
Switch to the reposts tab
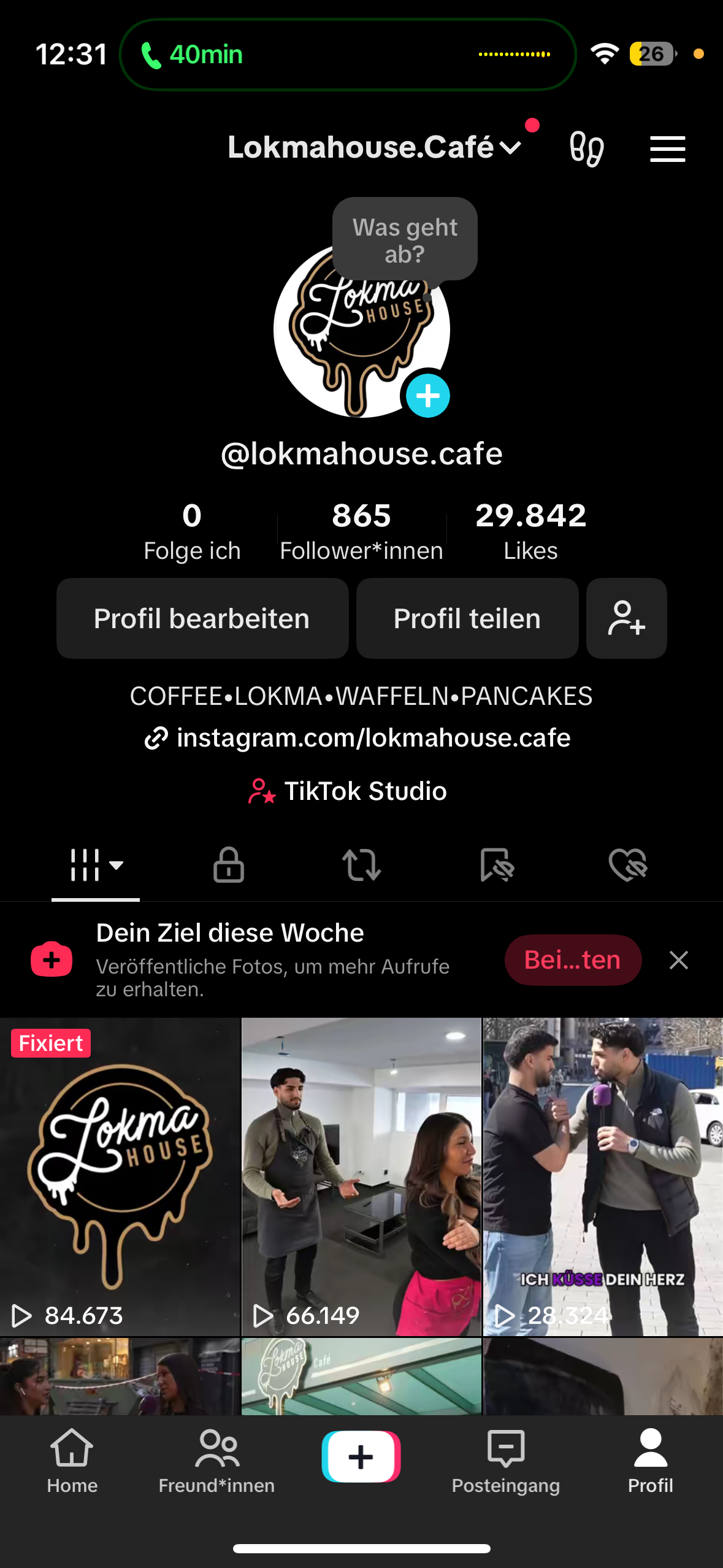point(361,865)
